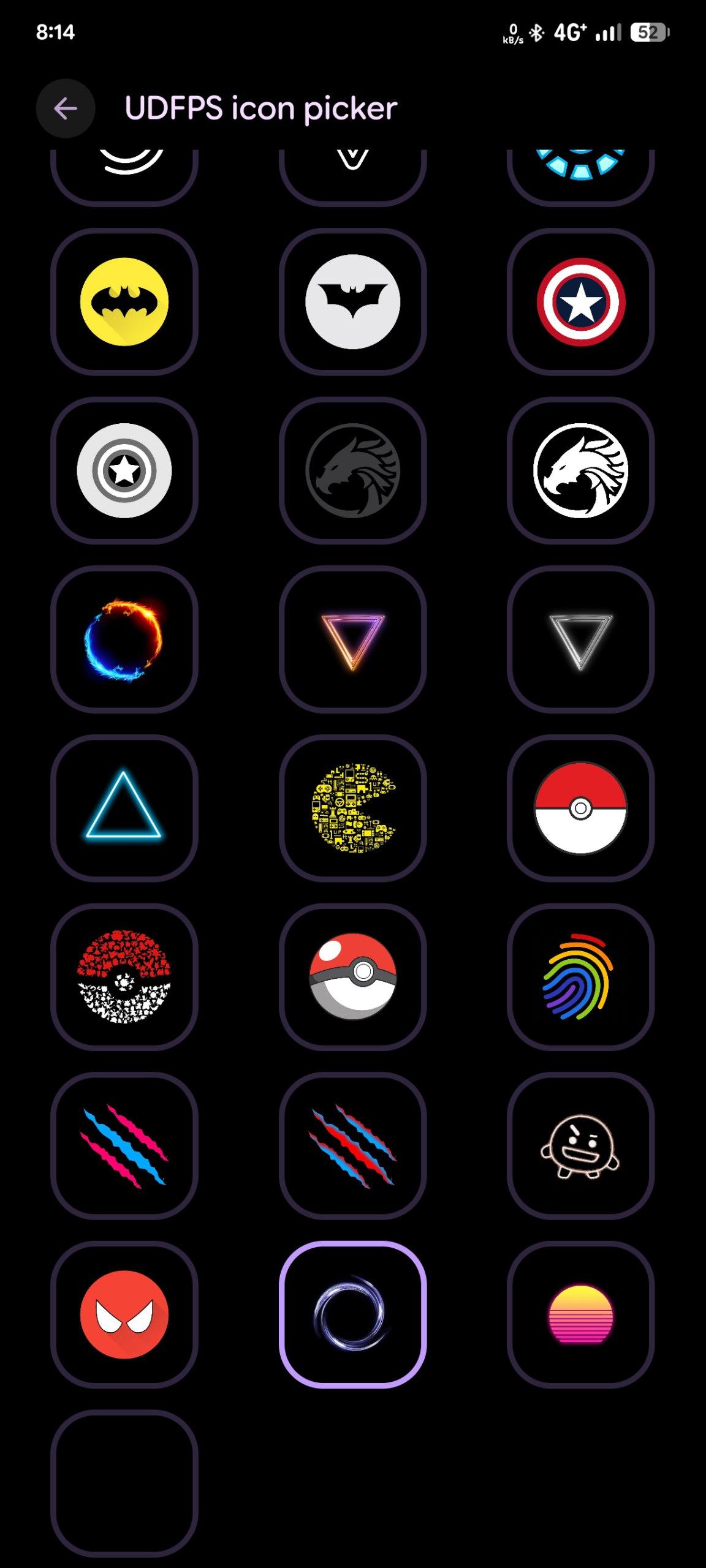This screenshot has width=706, height=1568.
Task: Choose the yellow Pac-Man icon
Action: [352, 808]
